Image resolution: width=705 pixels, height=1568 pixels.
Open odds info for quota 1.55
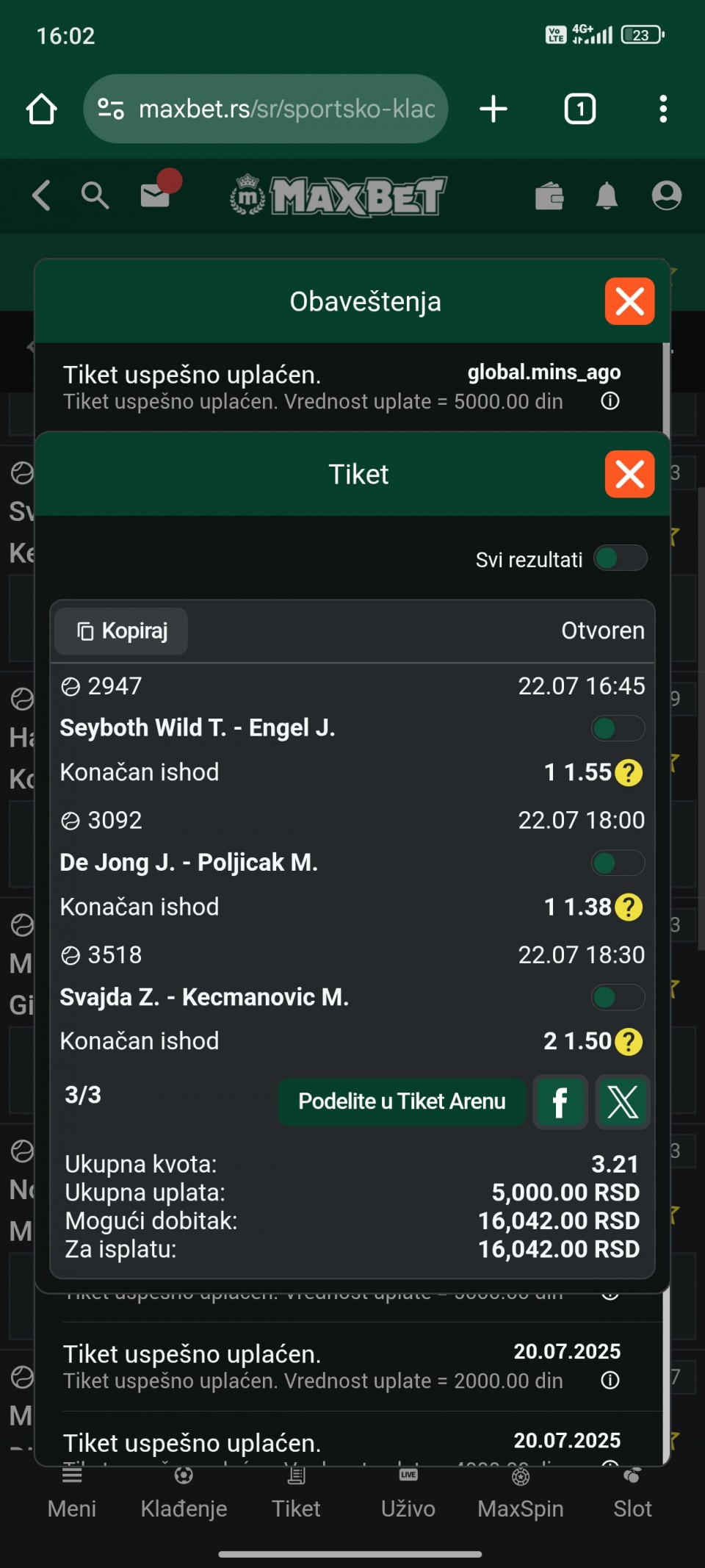click(629, 773)
